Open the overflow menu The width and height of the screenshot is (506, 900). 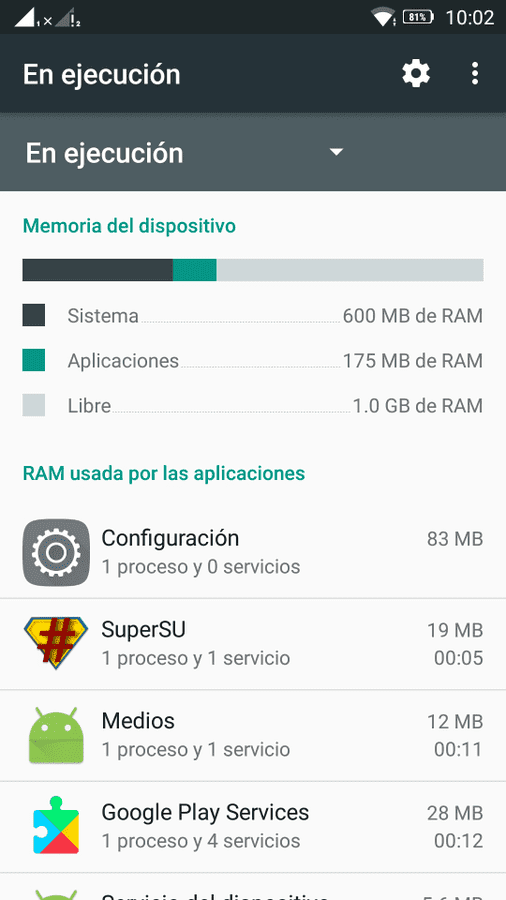[x=474, y=74]
